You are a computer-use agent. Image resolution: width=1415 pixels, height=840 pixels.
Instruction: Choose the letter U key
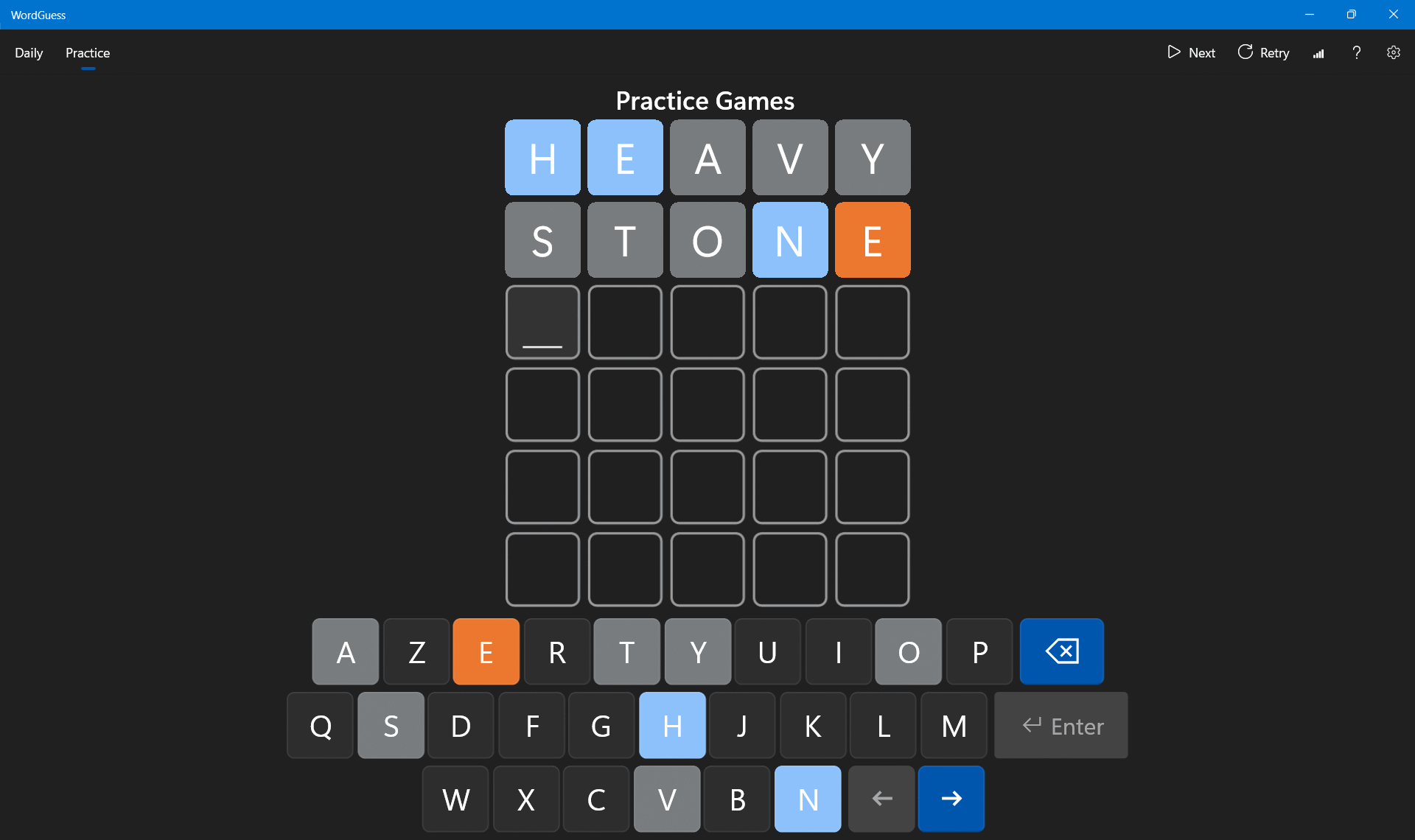(x=767, y=652)
